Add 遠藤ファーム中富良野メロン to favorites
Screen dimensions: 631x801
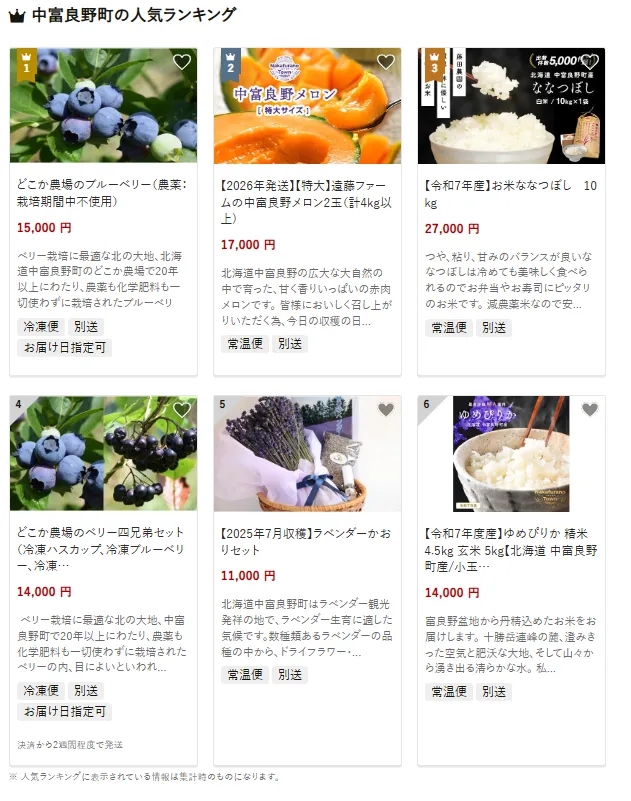[385, 62]
